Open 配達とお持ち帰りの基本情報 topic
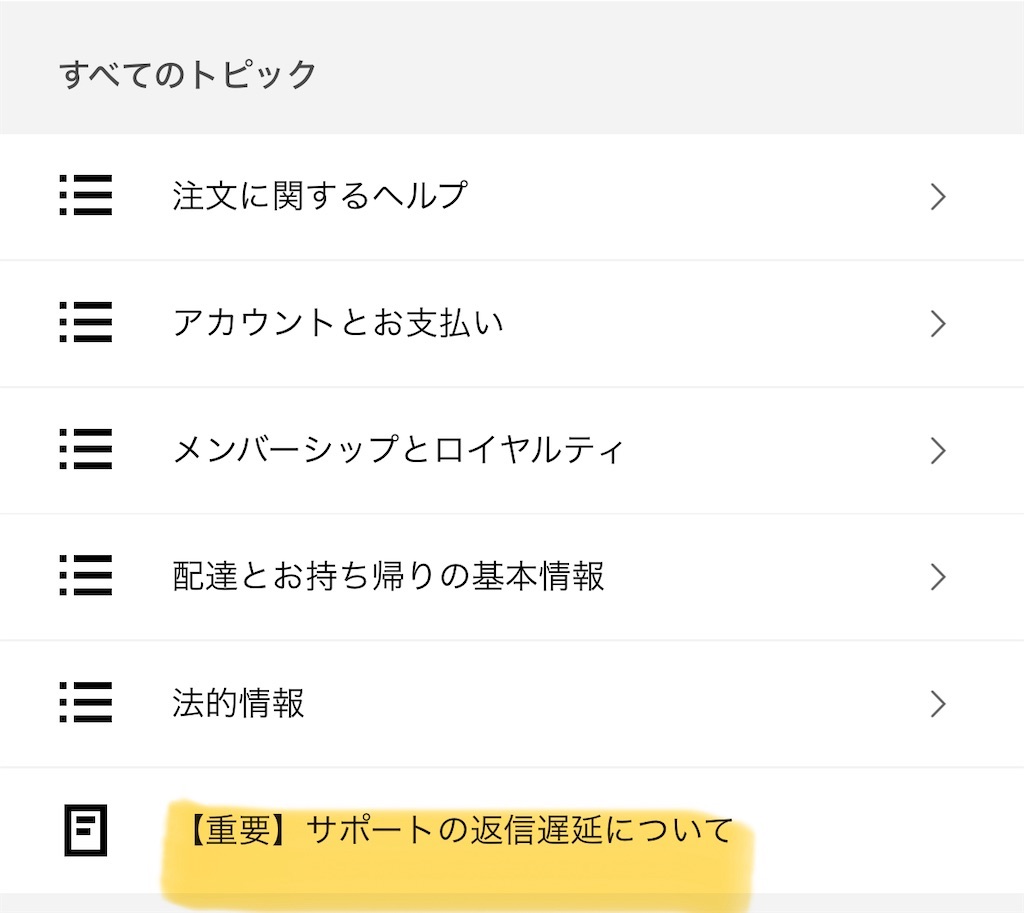Image resolution: width=1024 pixels, height=913 pixels. point(512,577)
